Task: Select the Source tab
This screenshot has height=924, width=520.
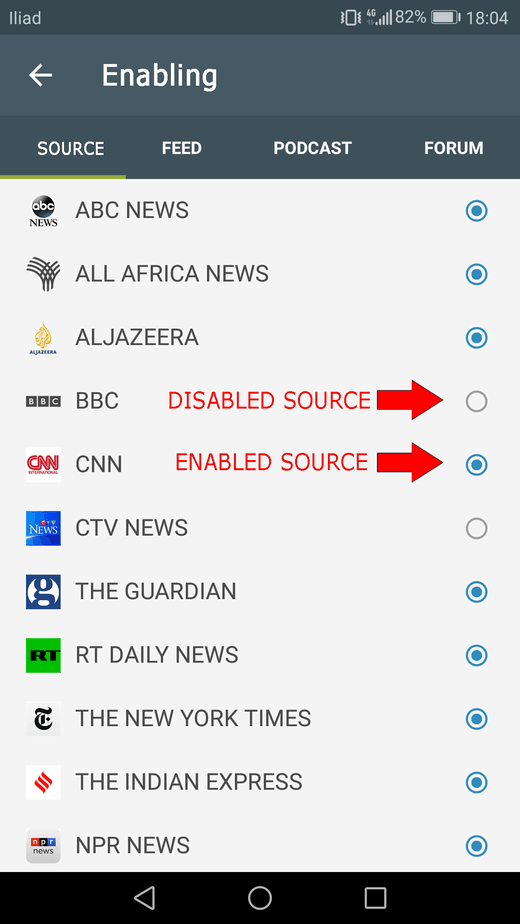Action: coord(71,148)
